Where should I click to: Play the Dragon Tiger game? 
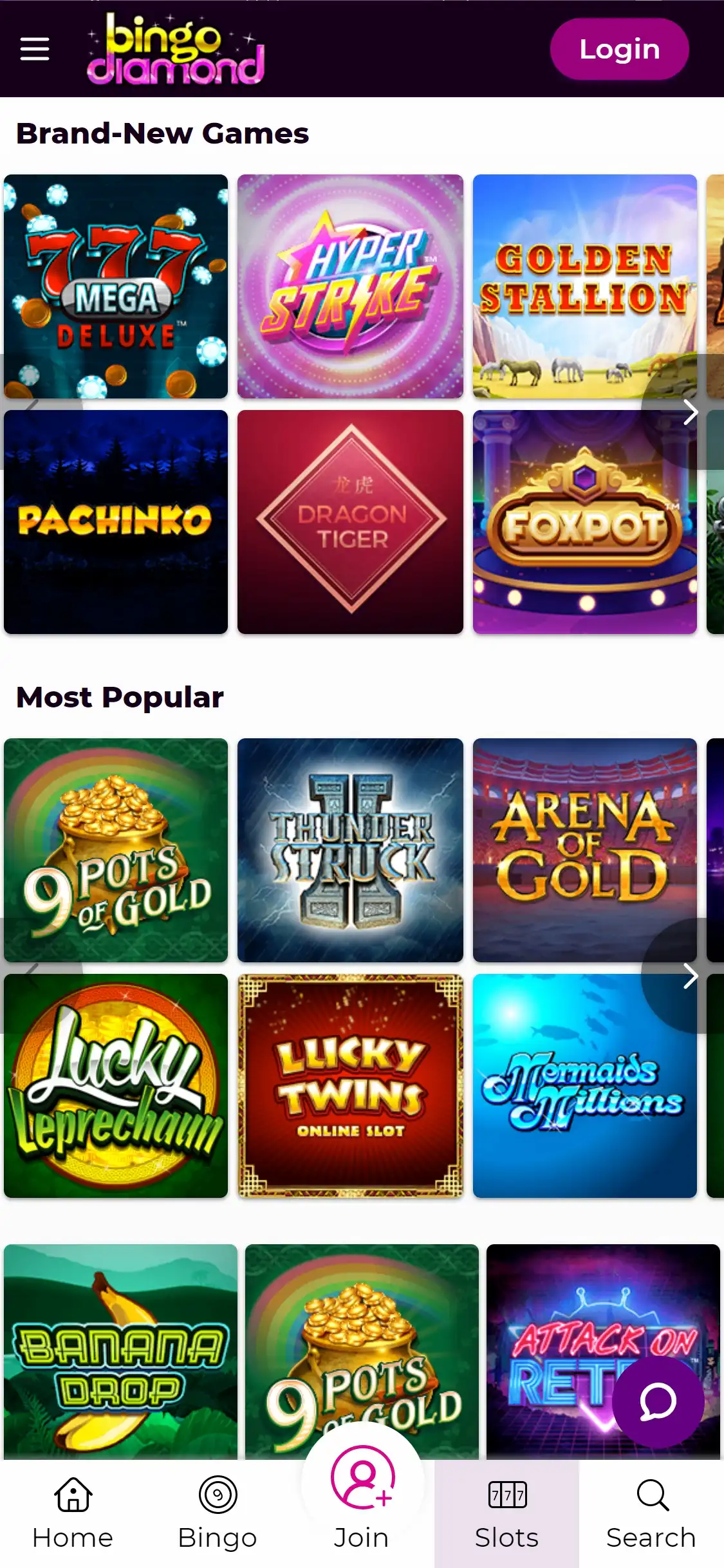point(350,521)
